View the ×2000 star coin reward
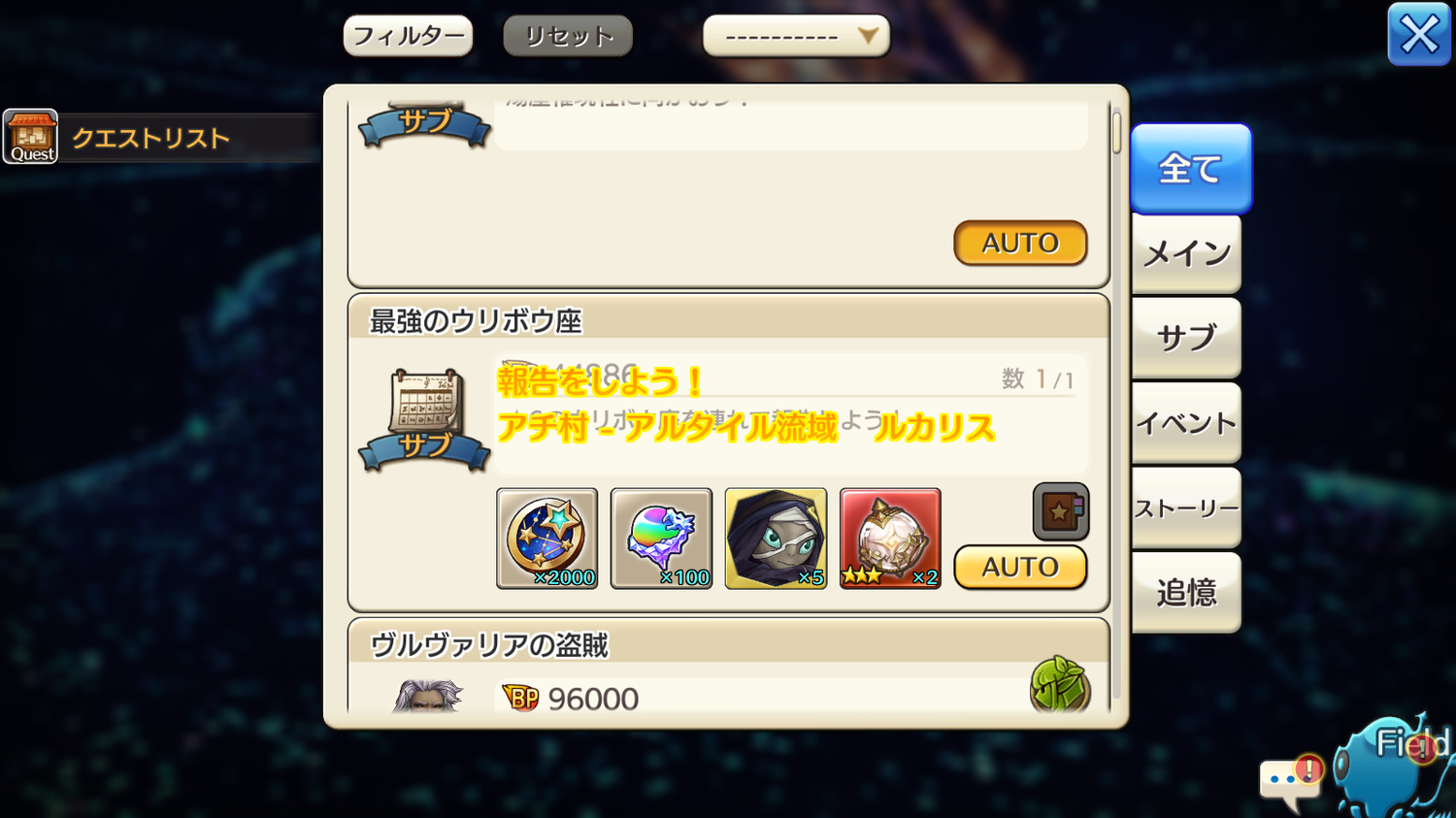Viewport: 1456px width, 818px height. pyautogui.click(x=546, y=539)
